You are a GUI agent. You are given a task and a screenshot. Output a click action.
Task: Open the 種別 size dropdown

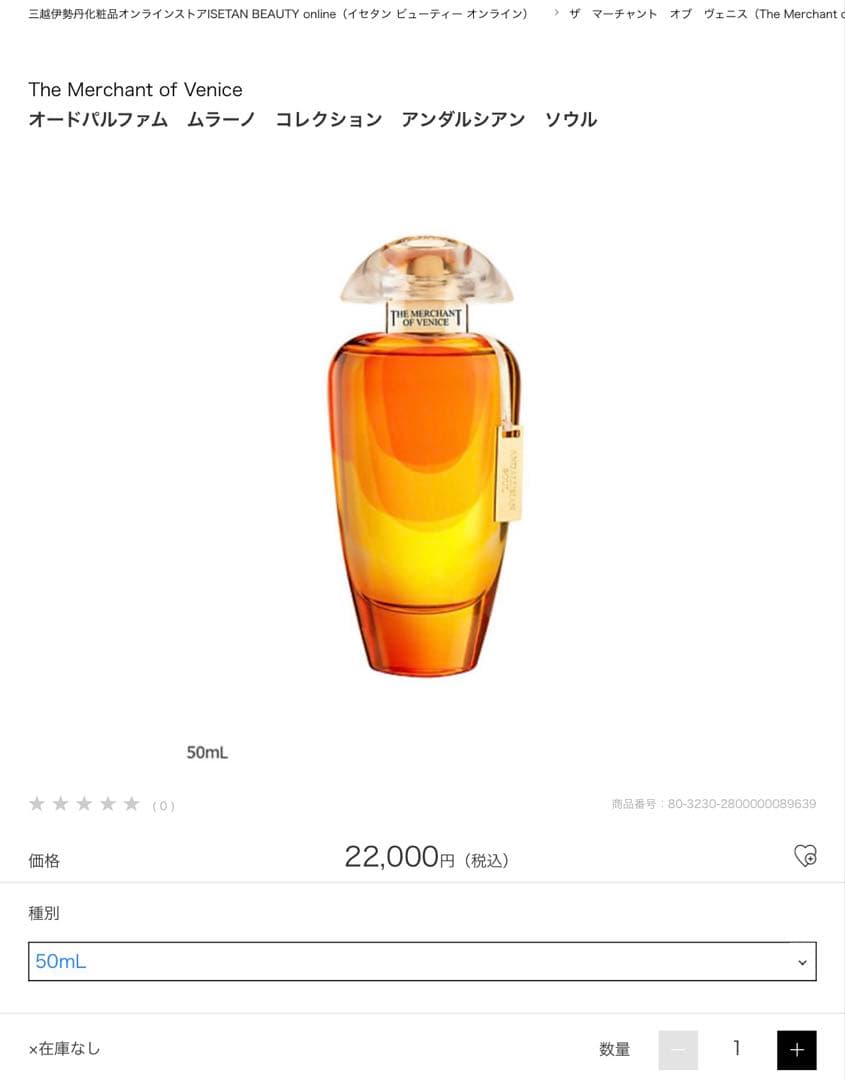422,961
